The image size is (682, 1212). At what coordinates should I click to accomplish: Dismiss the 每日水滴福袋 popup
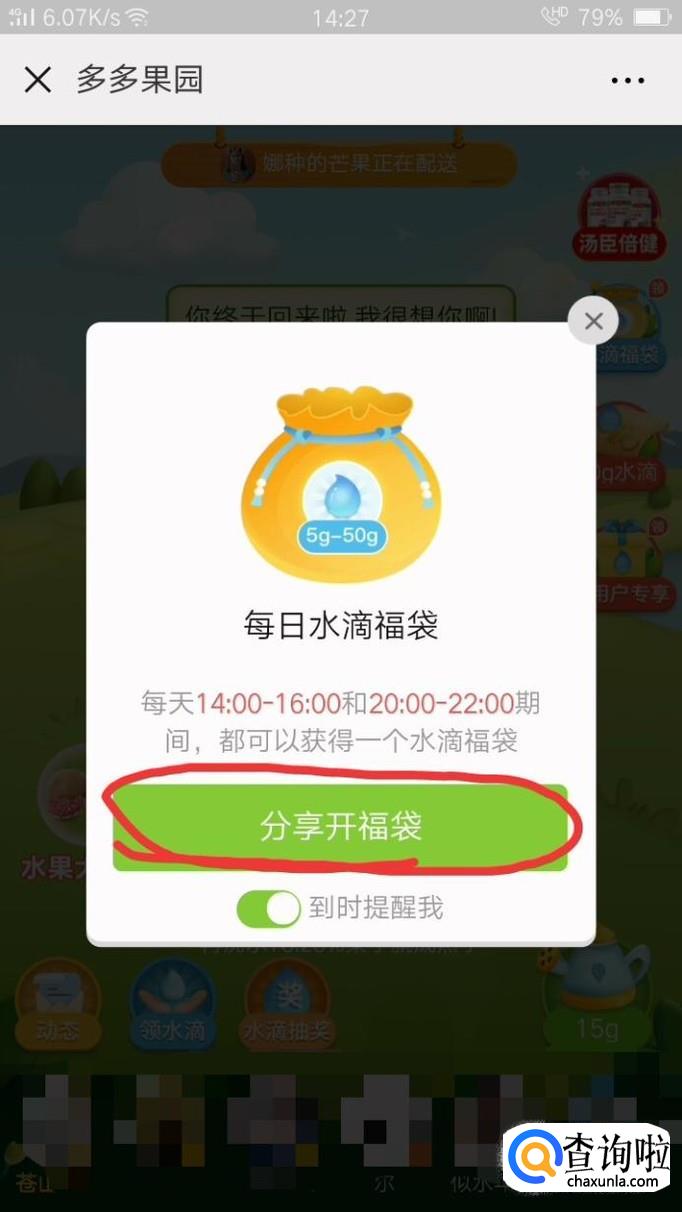594,322
